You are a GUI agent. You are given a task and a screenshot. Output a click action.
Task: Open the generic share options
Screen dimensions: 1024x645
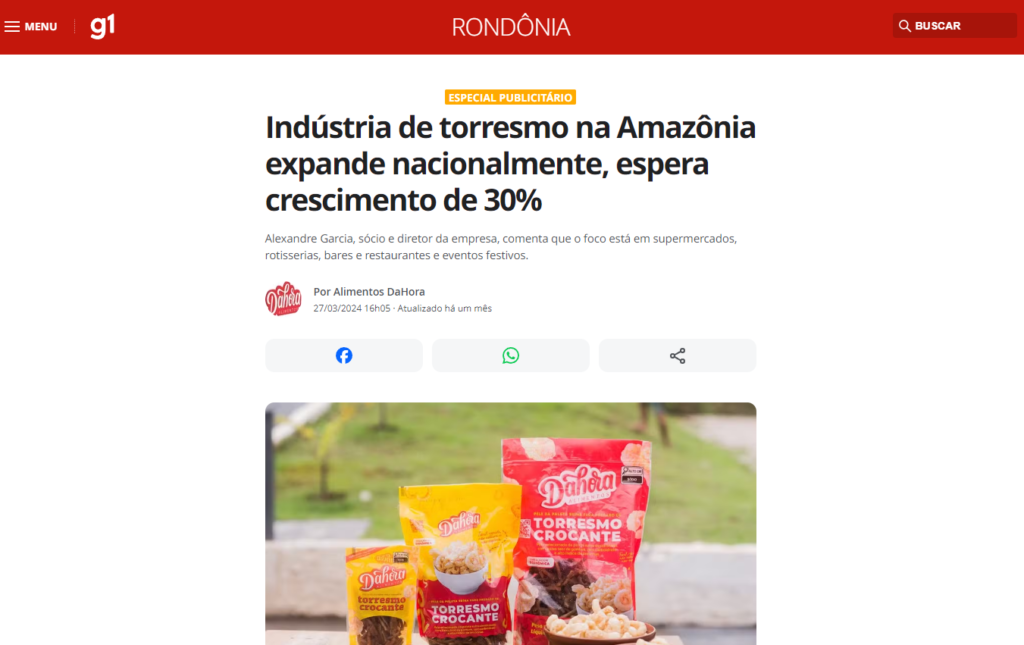point(677,355)
